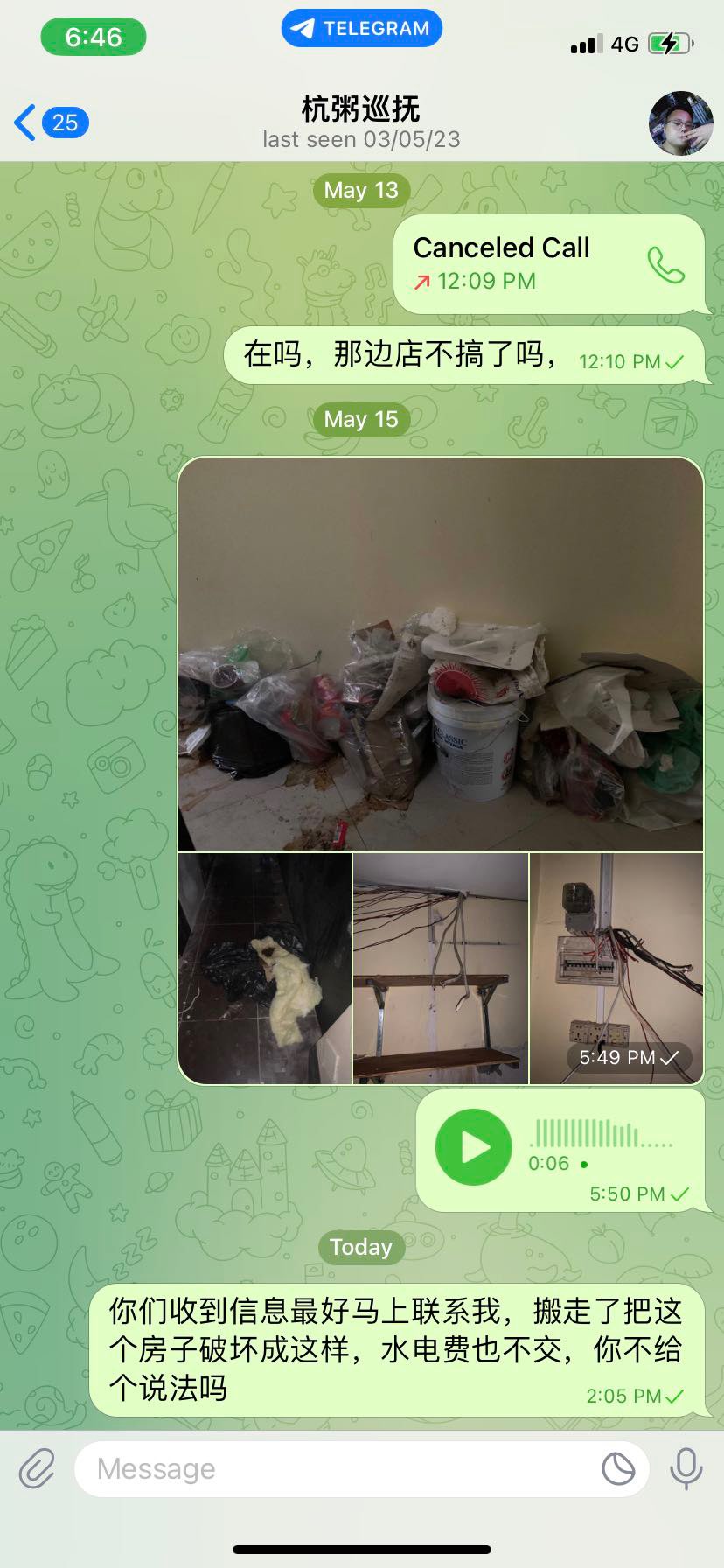The width and height of the screenshot is (724, 1568).
Task: Play the 0:06 voice message
Action: (474, 1147)
